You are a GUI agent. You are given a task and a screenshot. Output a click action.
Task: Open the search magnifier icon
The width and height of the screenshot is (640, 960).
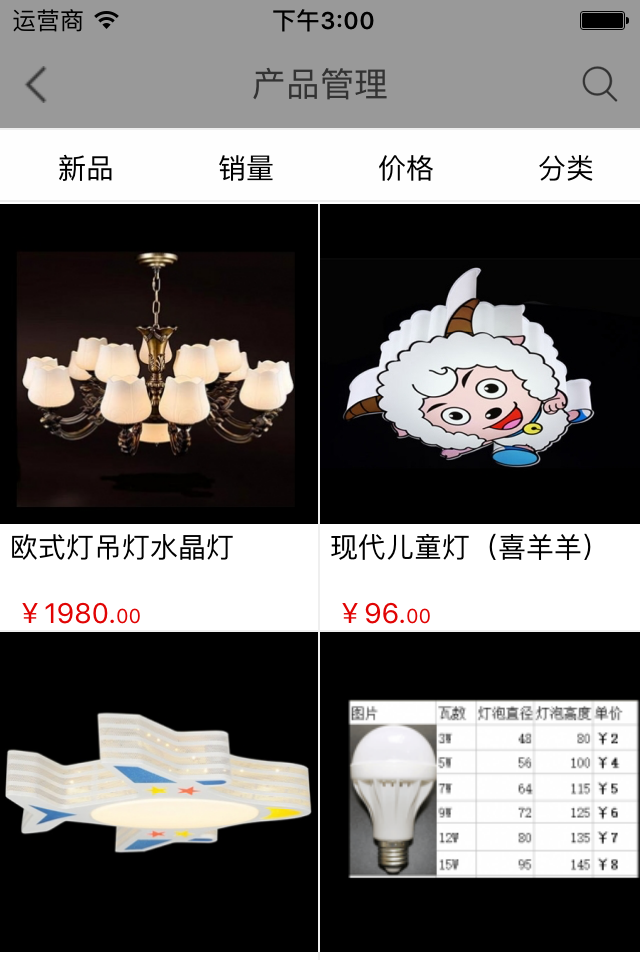pyautogui.click(x=599, y=85)
